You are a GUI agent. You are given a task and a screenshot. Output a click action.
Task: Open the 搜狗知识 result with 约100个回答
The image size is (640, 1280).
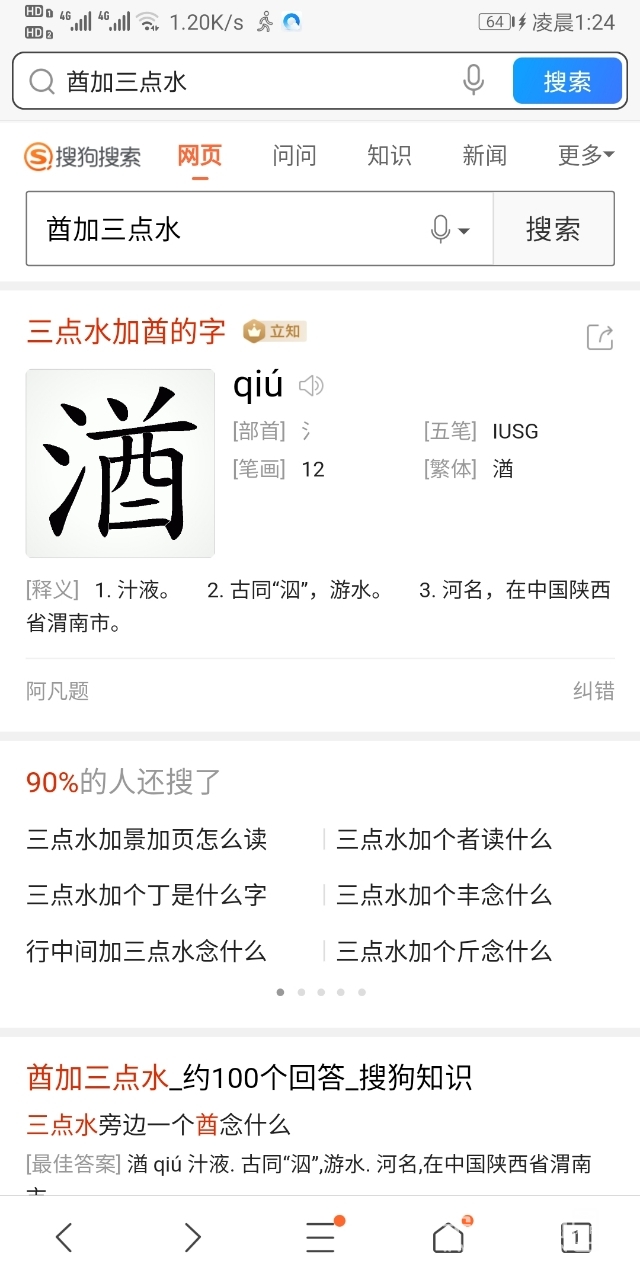(x=249, y=1077)
